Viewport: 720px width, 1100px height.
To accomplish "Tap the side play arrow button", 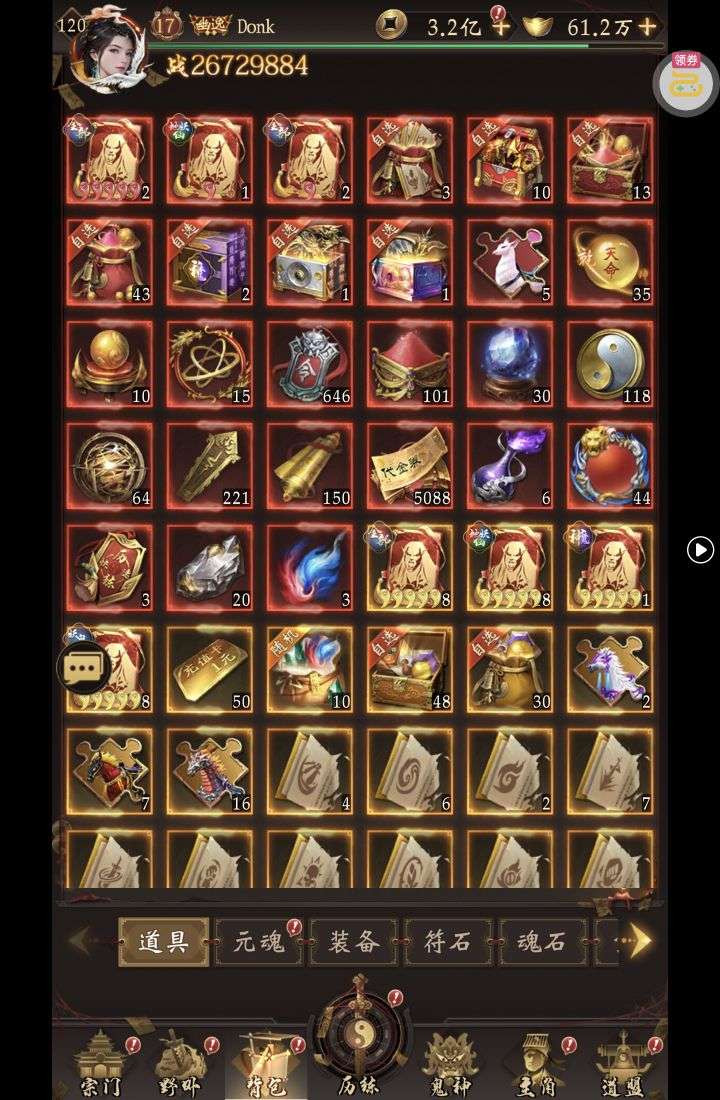I will [x=700, y=550].
